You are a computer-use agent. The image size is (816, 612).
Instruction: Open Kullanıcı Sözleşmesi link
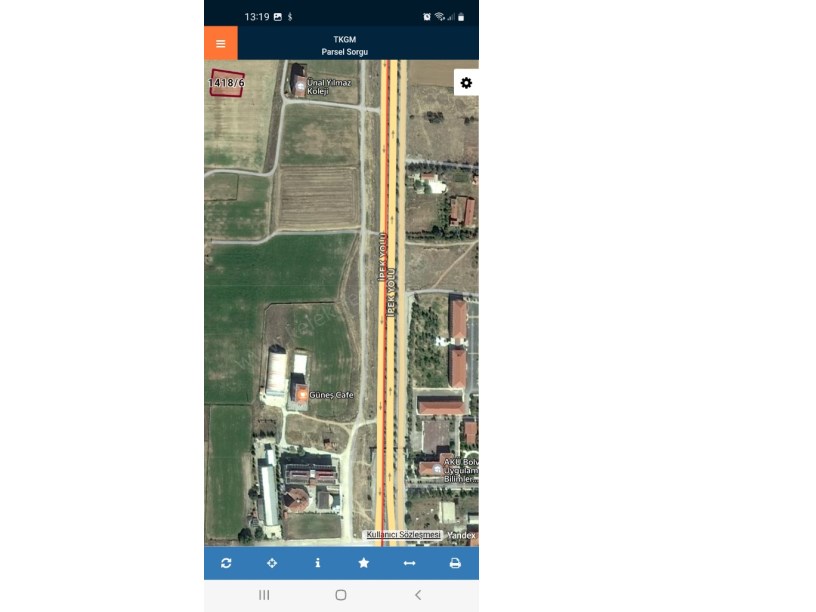403,535
